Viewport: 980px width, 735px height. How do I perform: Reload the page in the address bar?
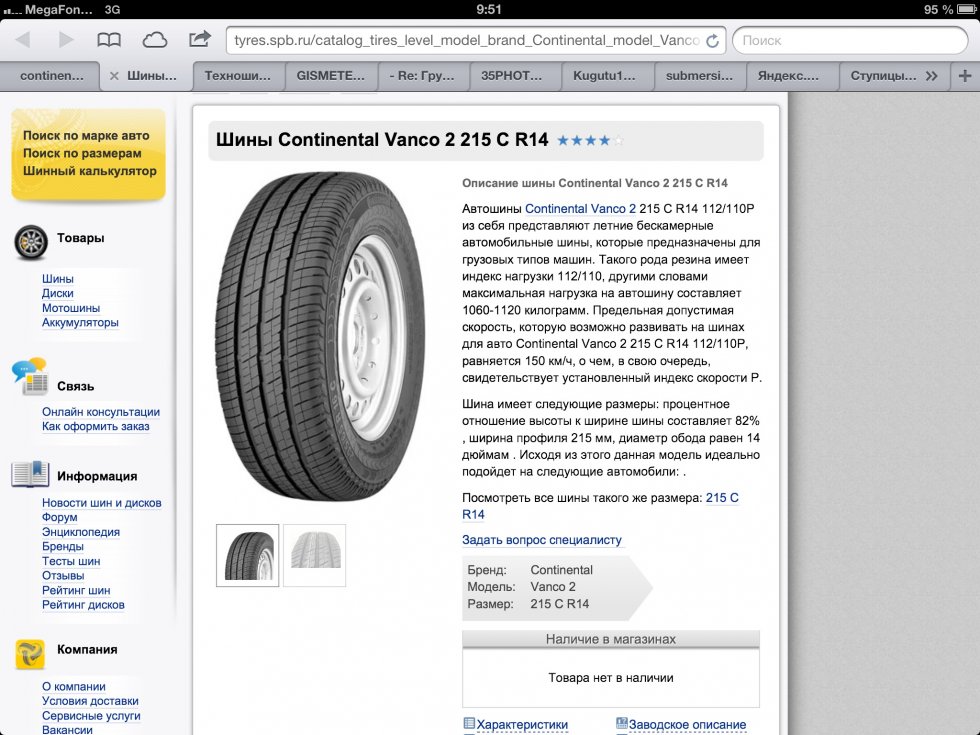pyautogui.click(x=712, y=41)
